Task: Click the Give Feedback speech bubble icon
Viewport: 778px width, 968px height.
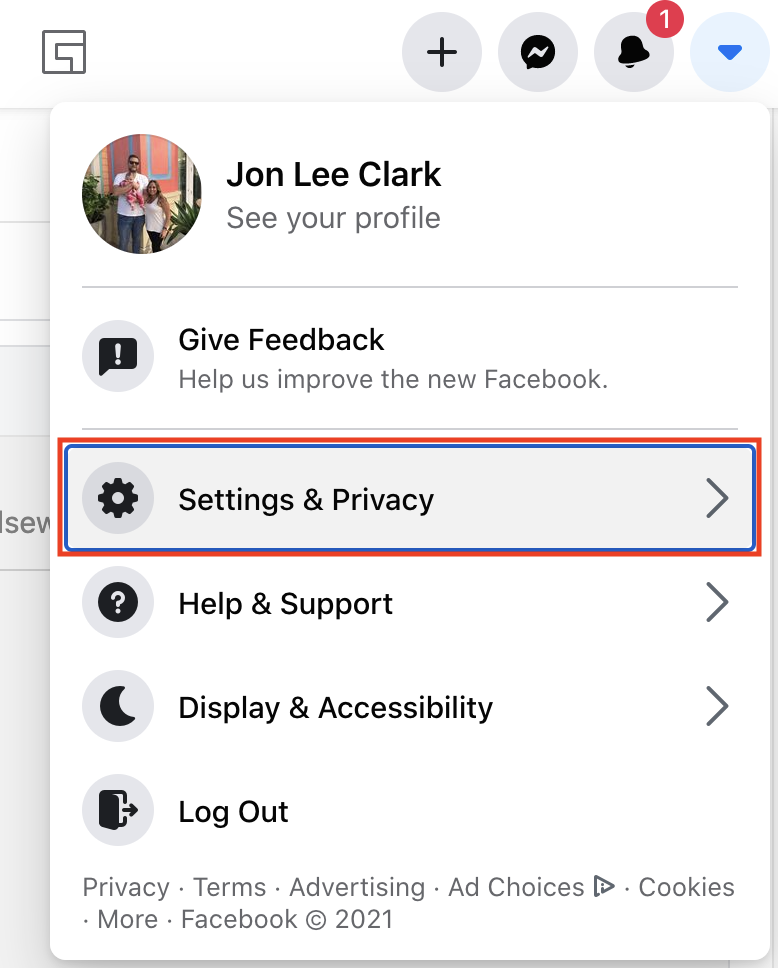Action: click(x=118, y=356)
